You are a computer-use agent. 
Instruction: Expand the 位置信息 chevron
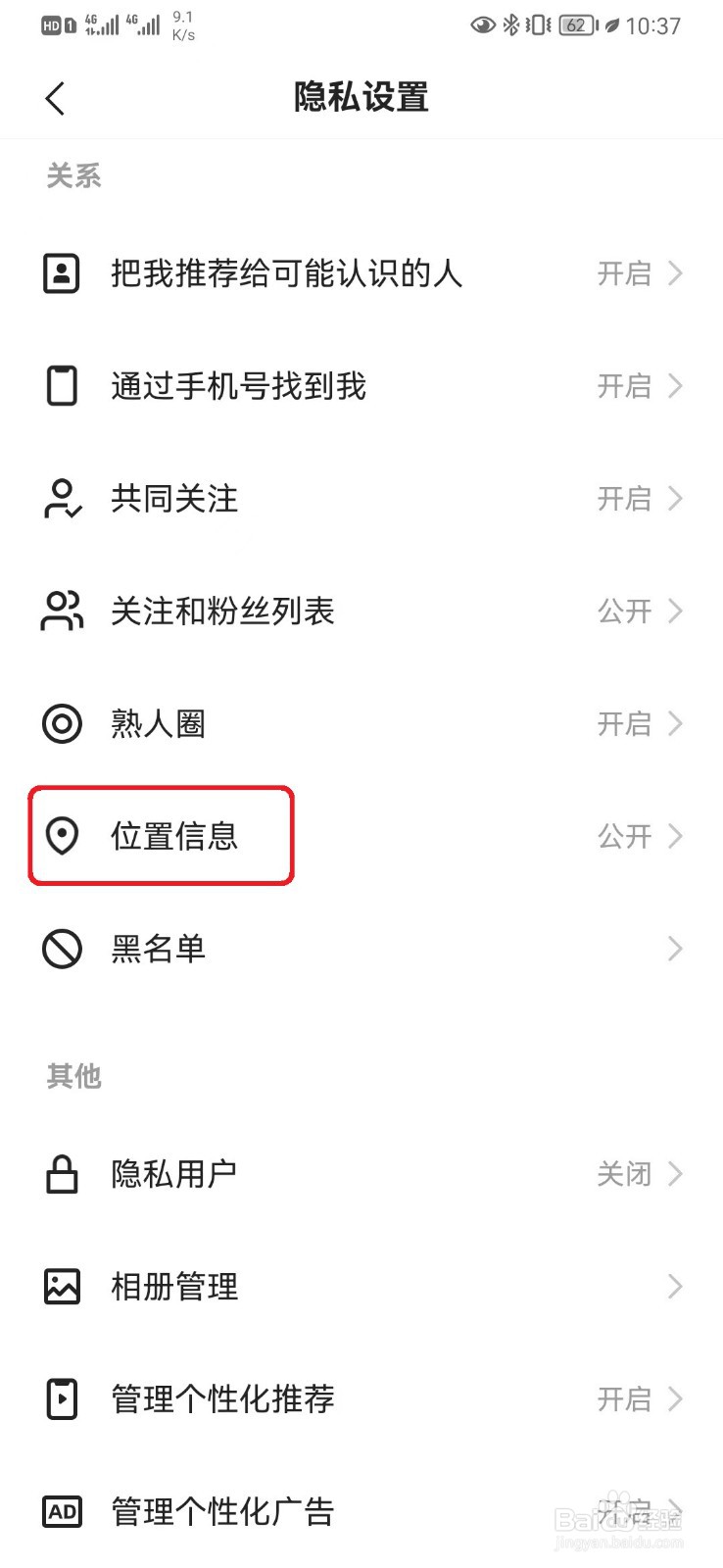tap(674, 836)
